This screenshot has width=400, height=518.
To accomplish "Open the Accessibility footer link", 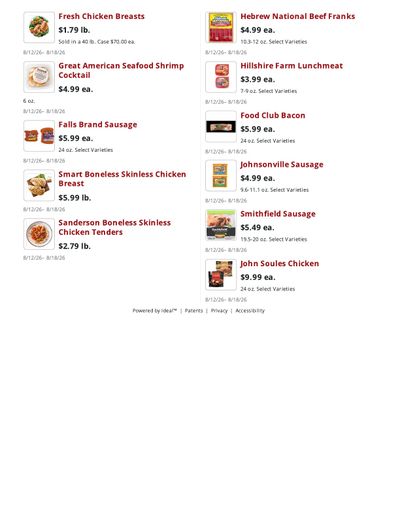I will click(x=250, y=311).
